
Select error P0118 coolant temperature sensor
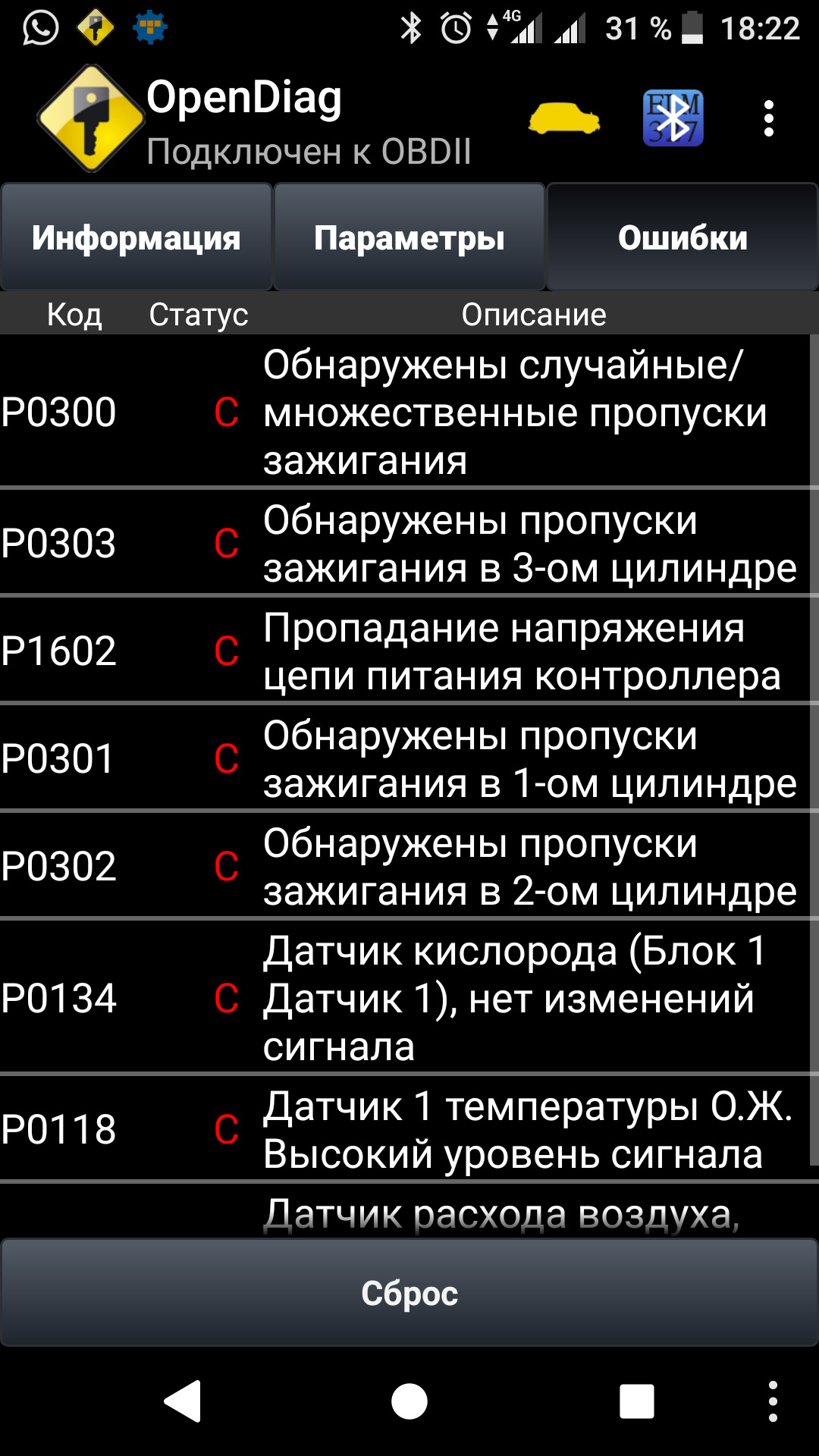(x=409, y=1129)
